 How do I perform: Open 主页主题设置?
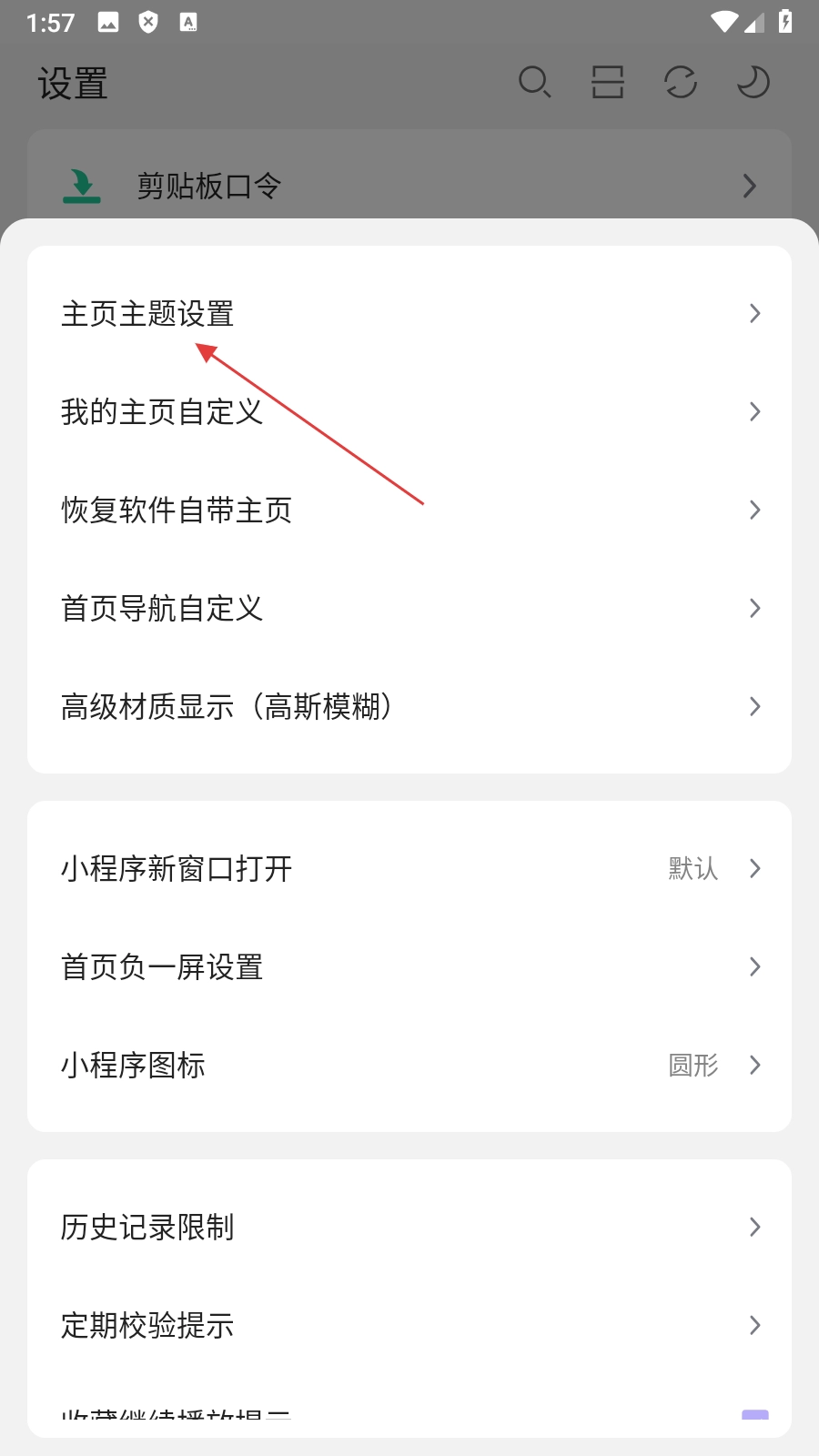(x=409, y=314)
